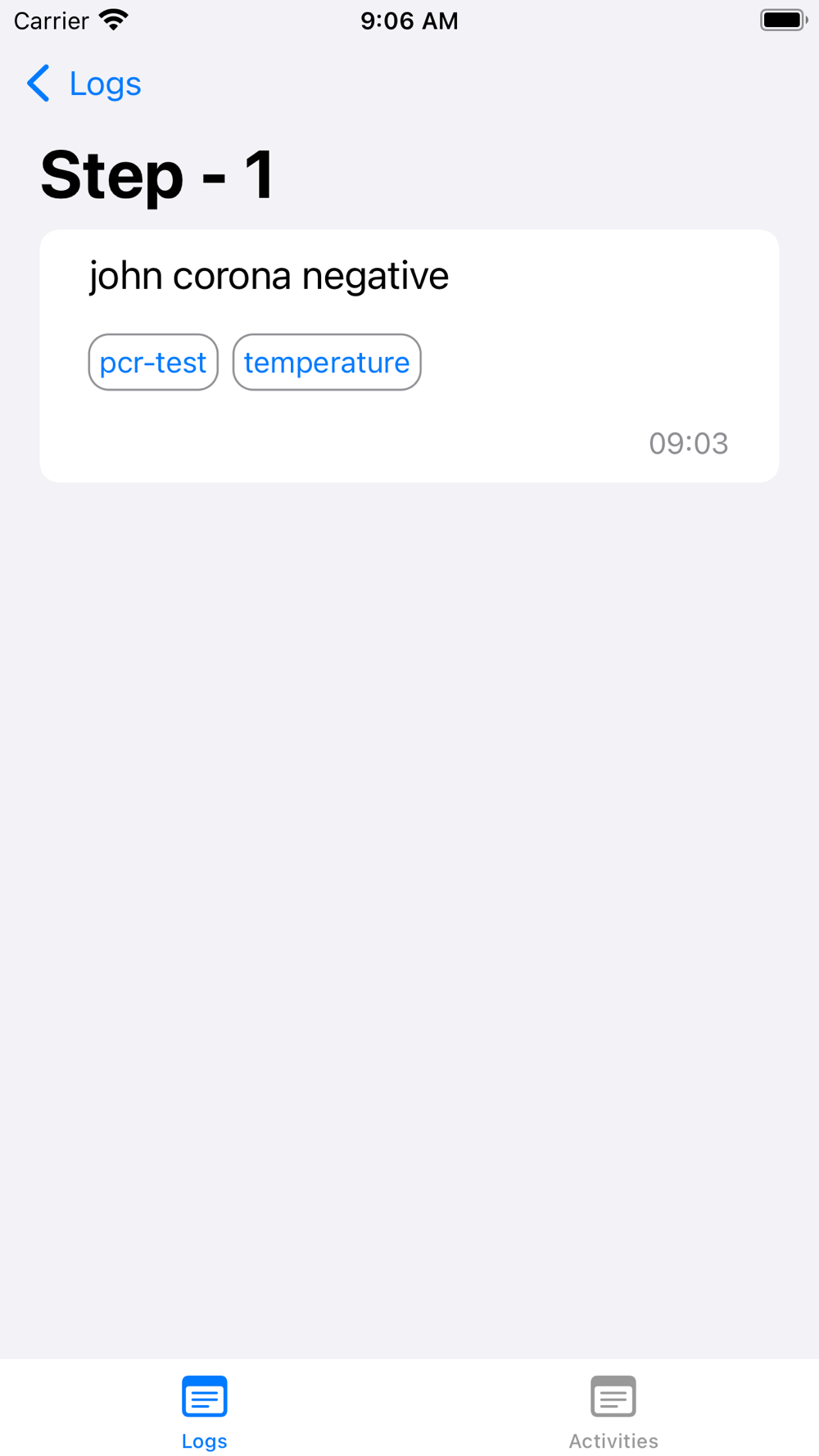Open the john corona negative log card
The width and height of the screenshot is (819, 1456).
[409, 356]
